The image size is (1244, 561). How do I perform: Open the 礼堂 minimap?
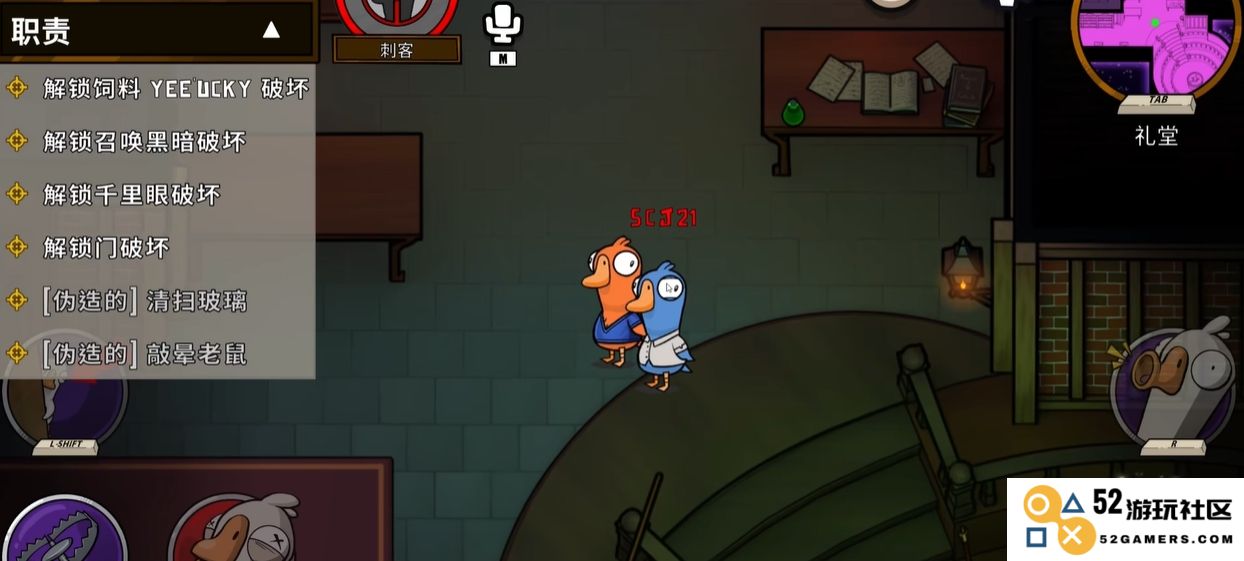coord(1154,45)
